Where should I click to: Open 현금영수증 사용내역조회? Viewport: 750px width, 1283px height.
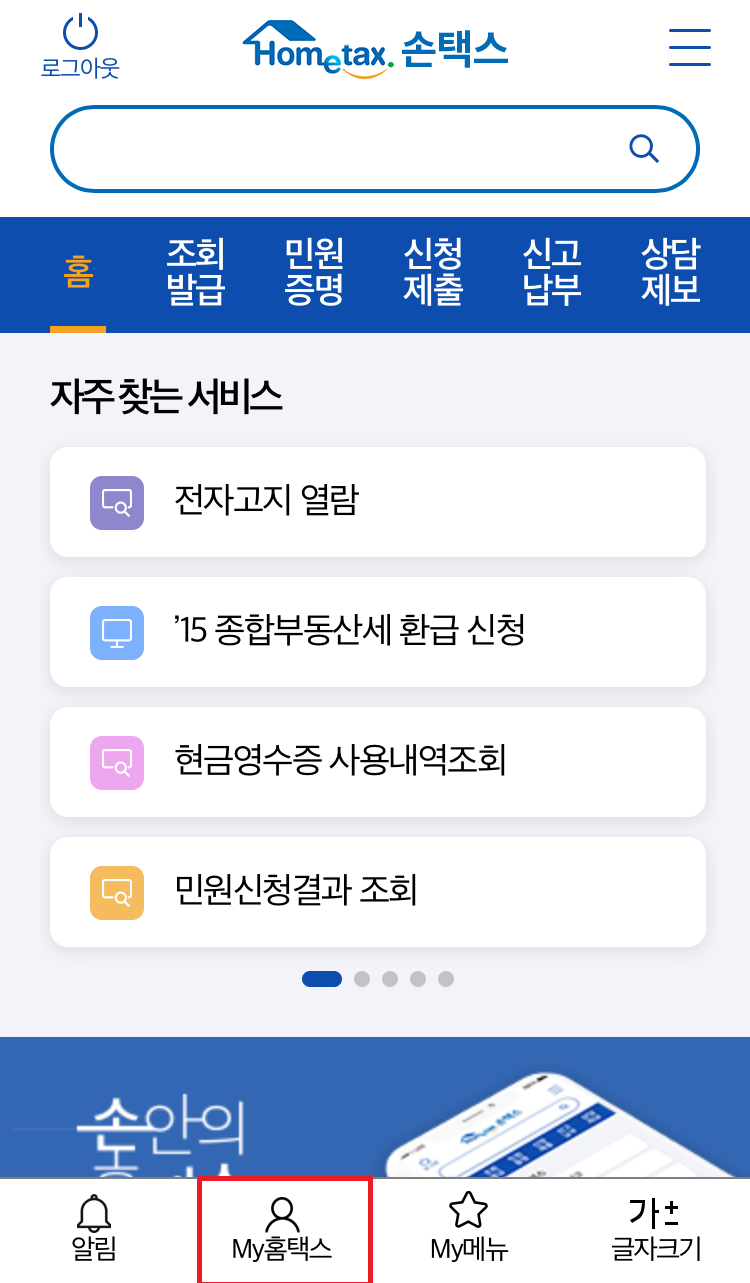(378, 762)
